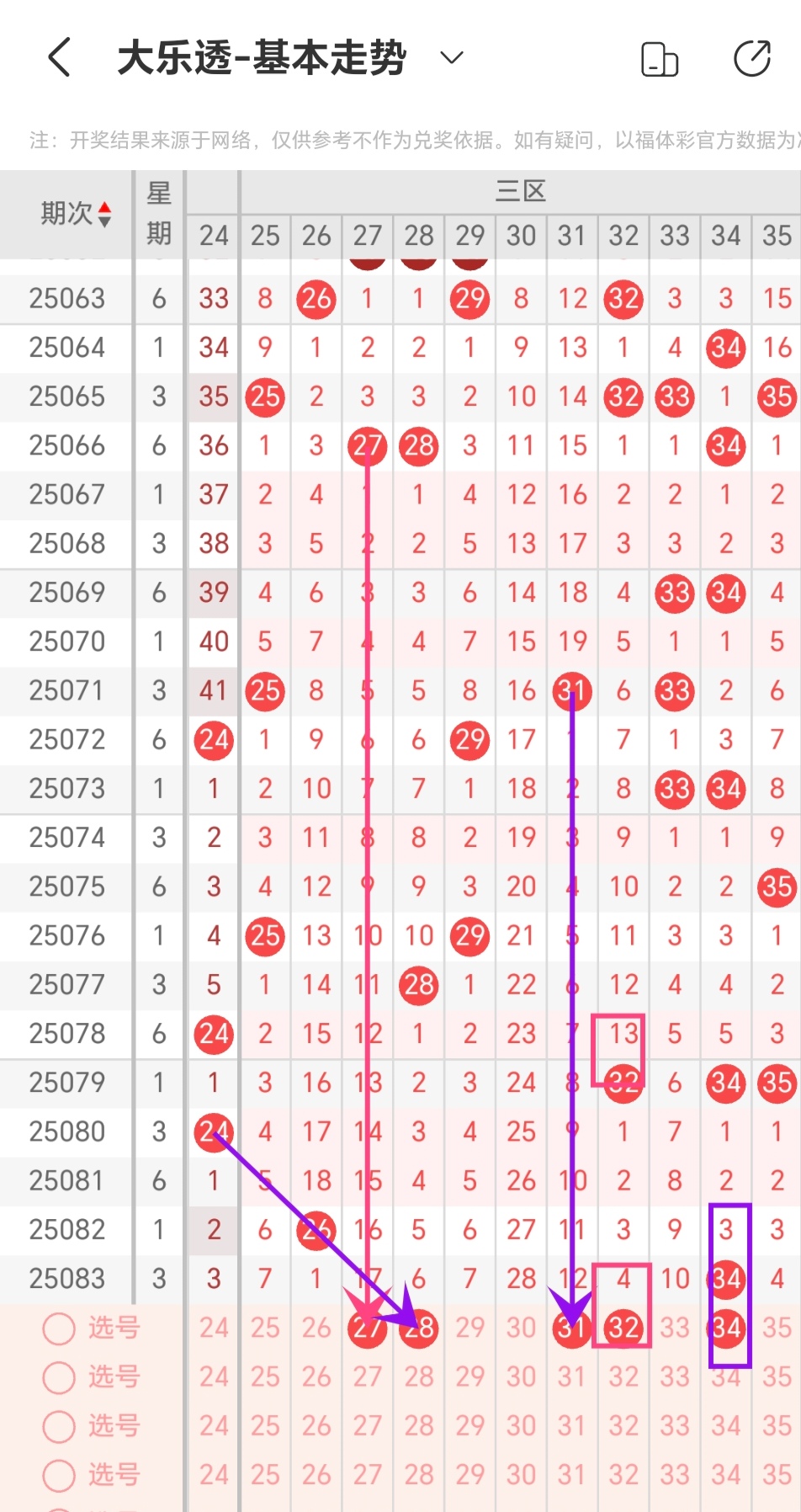
Task: Select the topmost 选号 radio button
Action: pyautogui.click(x=60, y=1328)
